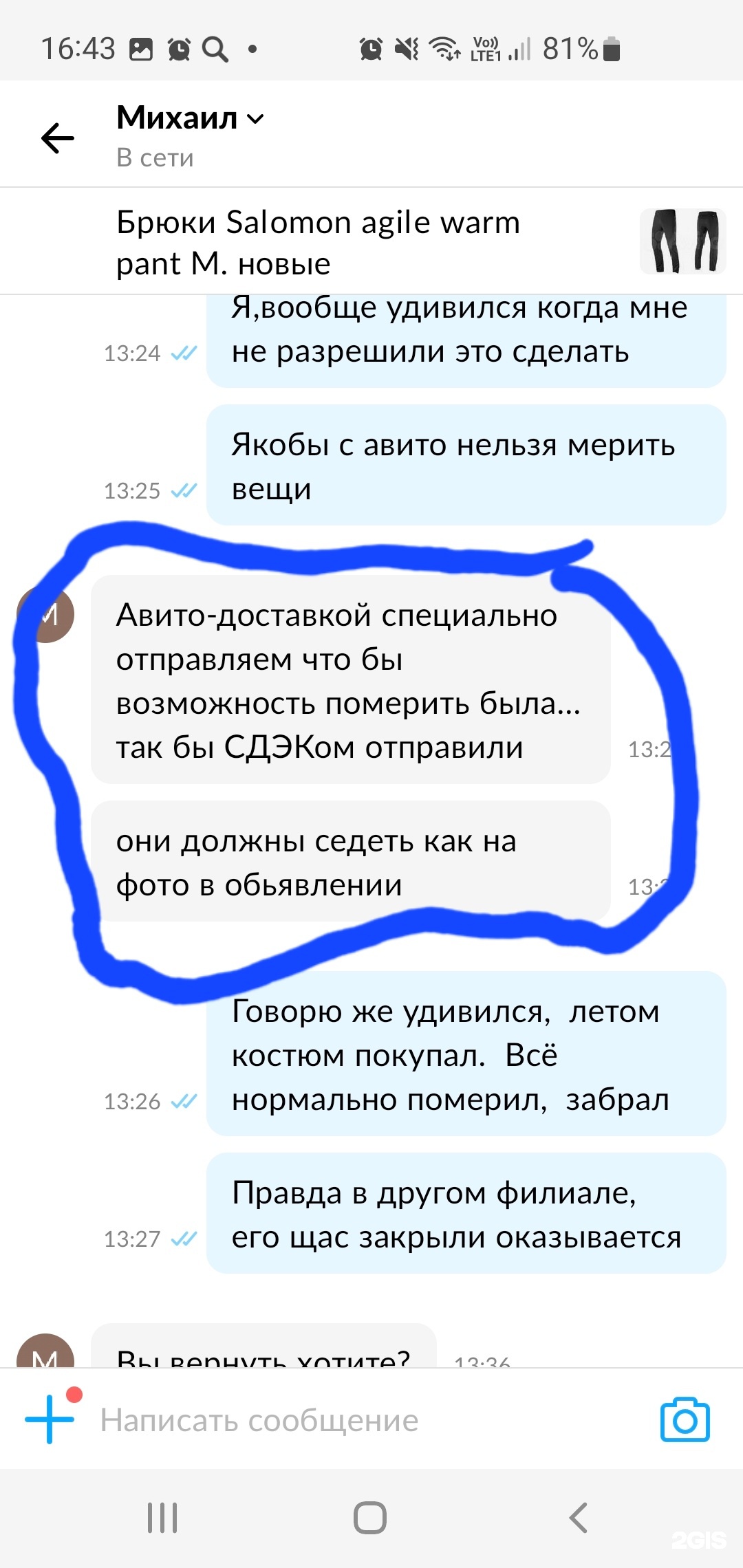Open the system recent apps view
Viewport: 743px width, 1568px height.
click(x=163, y=1517)
